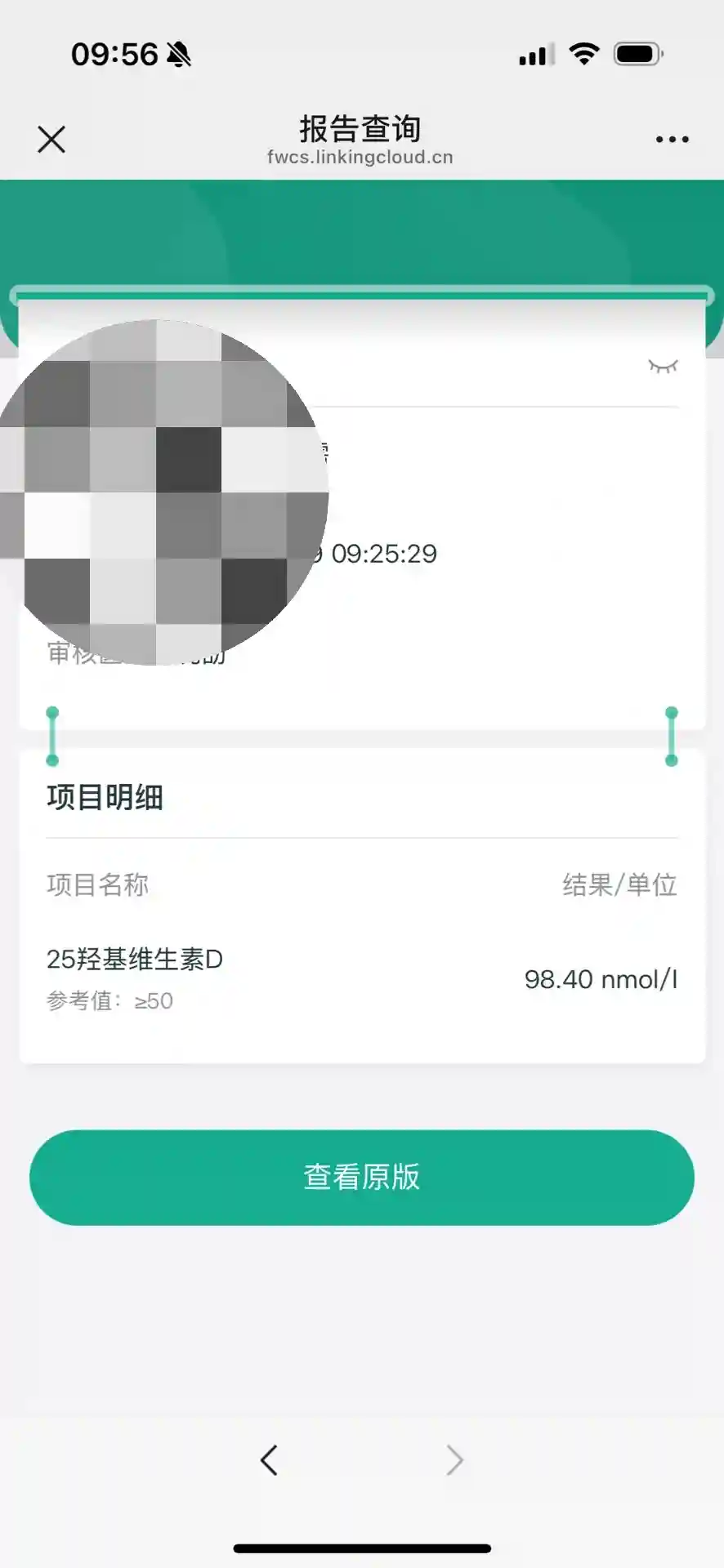Image resolution: width=724 pixels, height=1568 pixels.
Task: Close the report query page
Action: coord(51,140)
